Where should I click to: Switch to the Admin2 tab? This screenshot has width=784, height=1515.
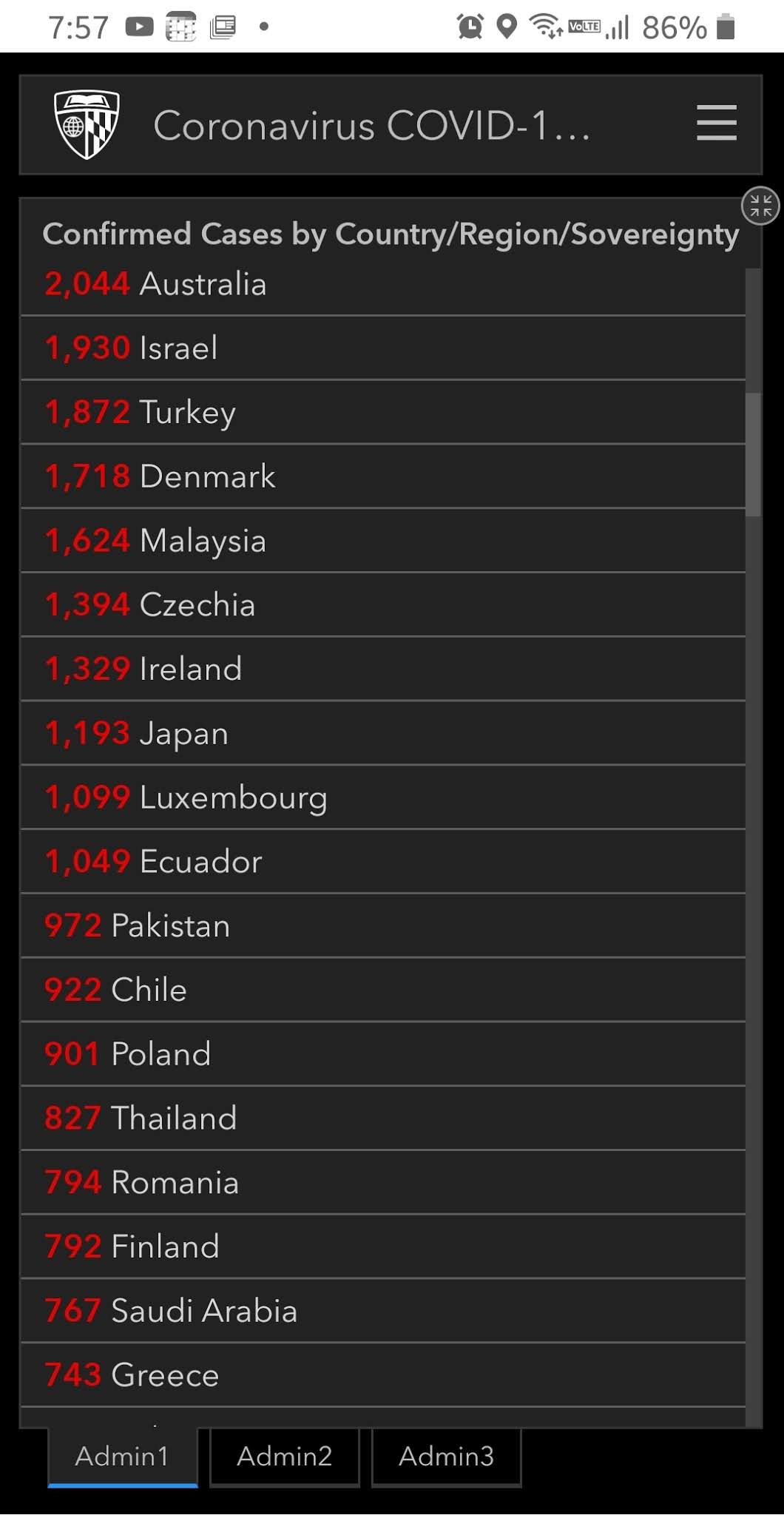[285, 1457]
